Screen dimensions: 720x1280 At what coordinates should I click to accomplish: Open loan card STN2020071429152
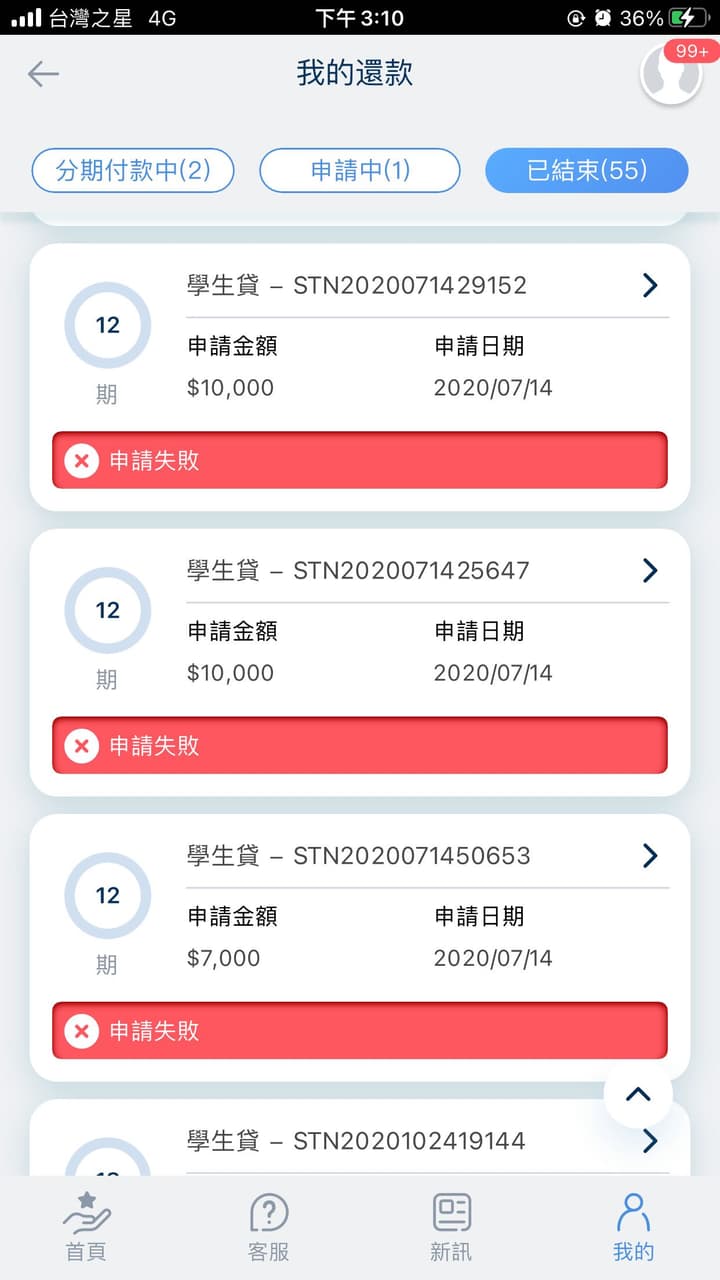pyautogui.click(x=360, y=377)
